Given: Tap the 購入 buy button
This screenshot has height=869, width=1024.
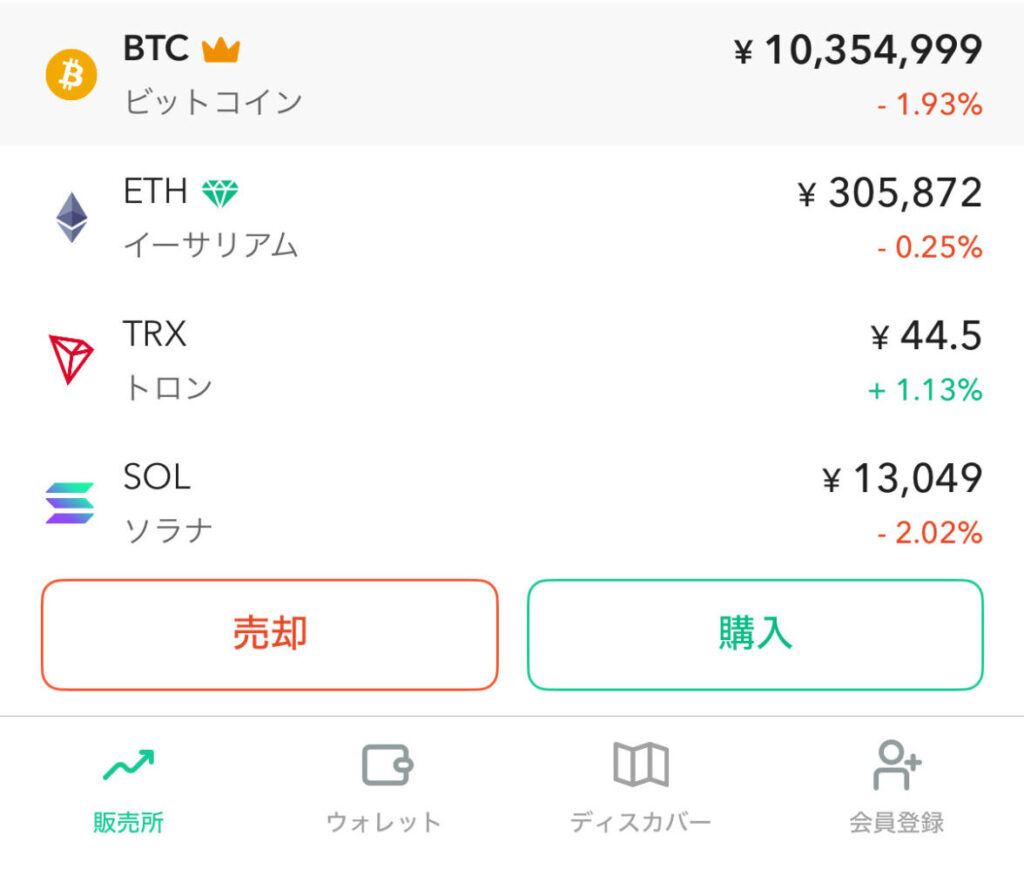Looking at the screenshot, I should point(755,634).
